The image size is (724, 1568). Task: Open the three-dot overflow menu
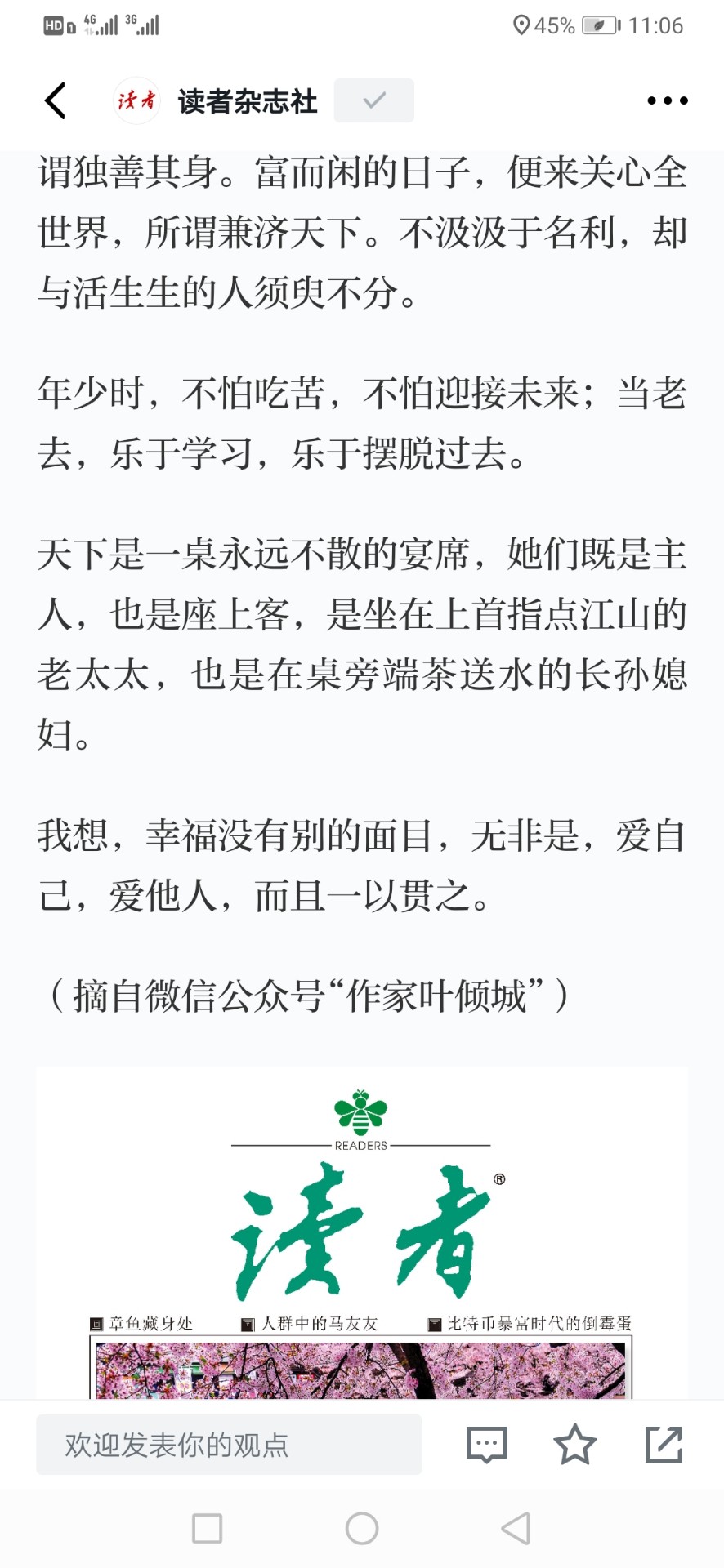click(667, 100)
